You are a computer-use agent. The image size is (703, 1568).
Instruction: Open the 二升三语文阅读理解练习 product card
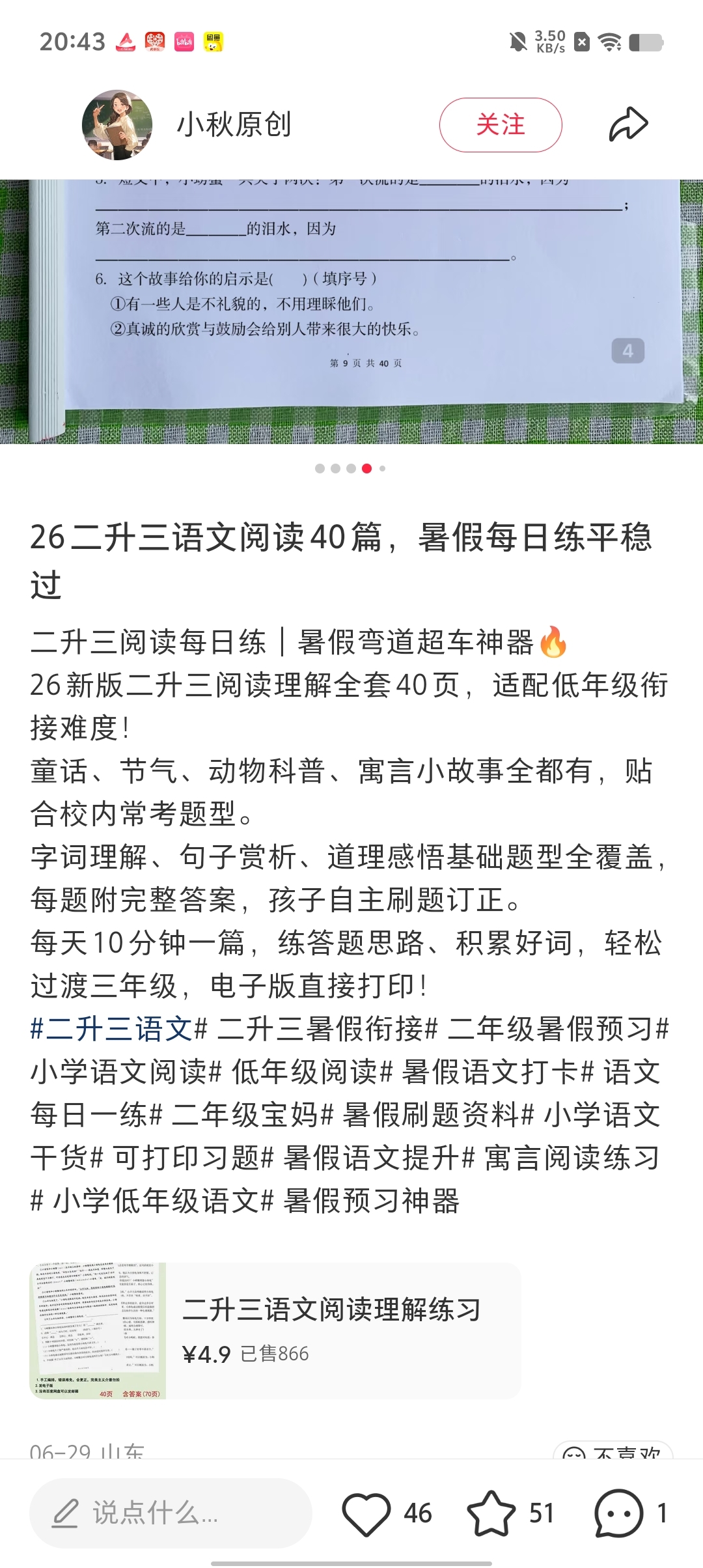pyautogui.click(x=275, y=1331)
